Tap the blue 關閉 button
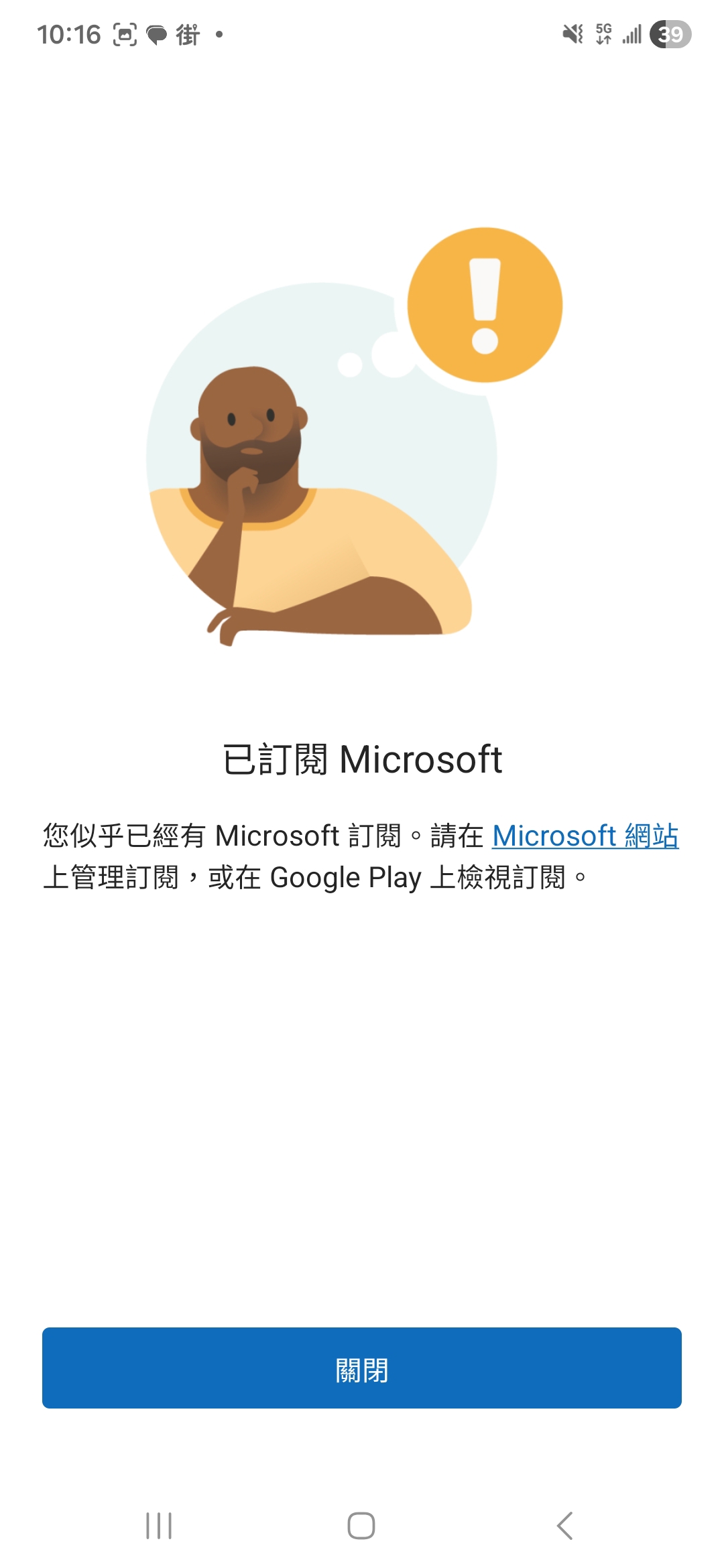The width and height of the screenshot is (724, 1568). point(362,1368)
